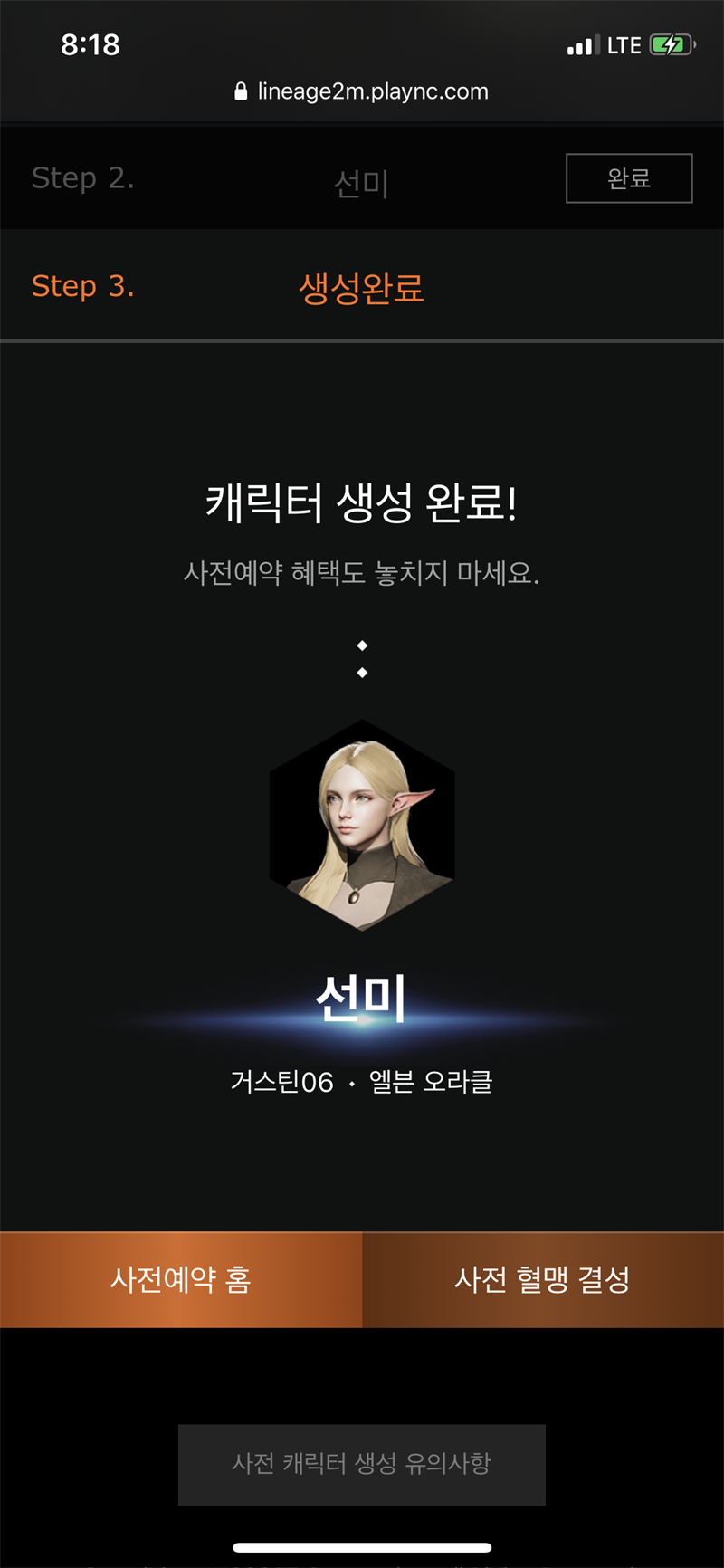Go to 사전예약 홈
Image resolution: width=724 pixels, height=1568 pixels.
pyautogui.click(x=181, y=1279)
